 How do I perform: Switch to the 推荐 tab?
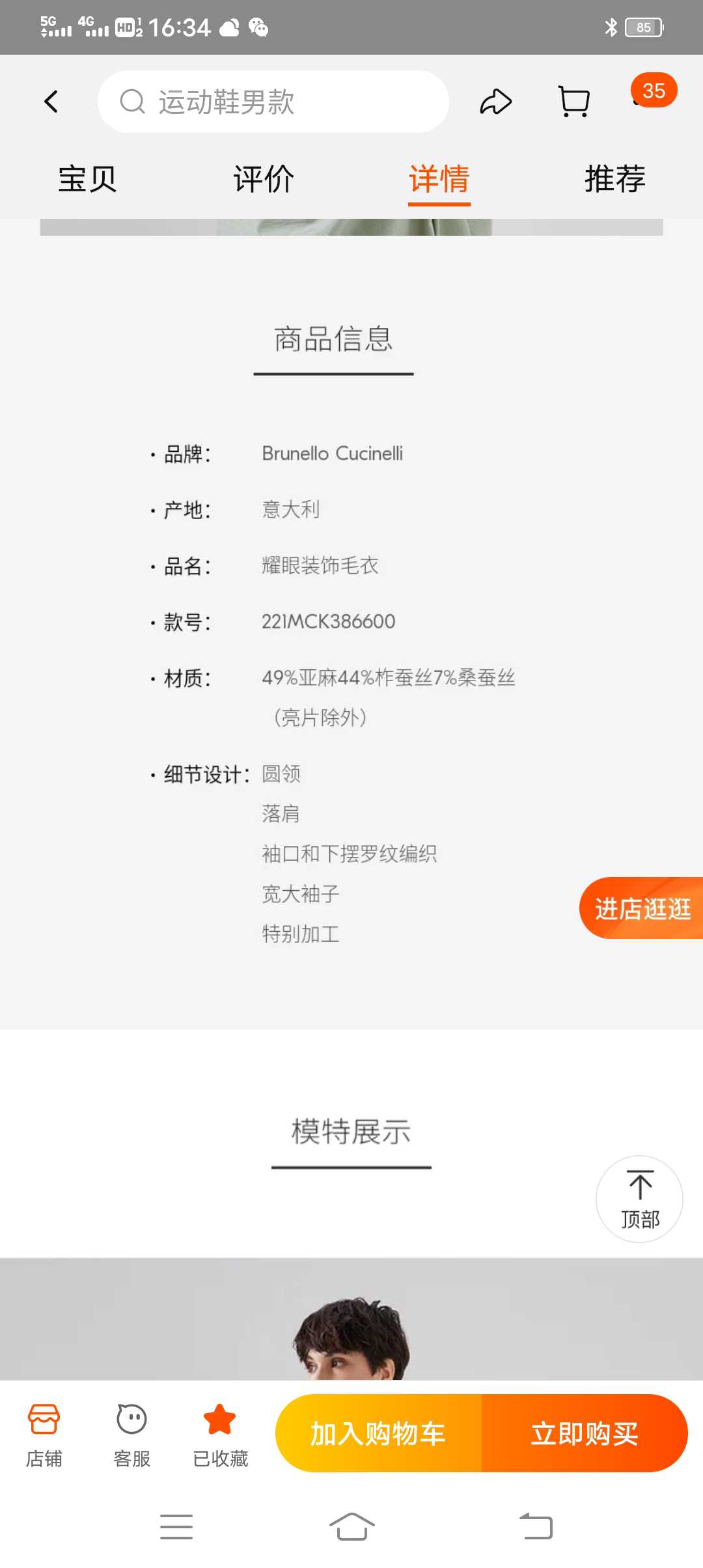614,179
